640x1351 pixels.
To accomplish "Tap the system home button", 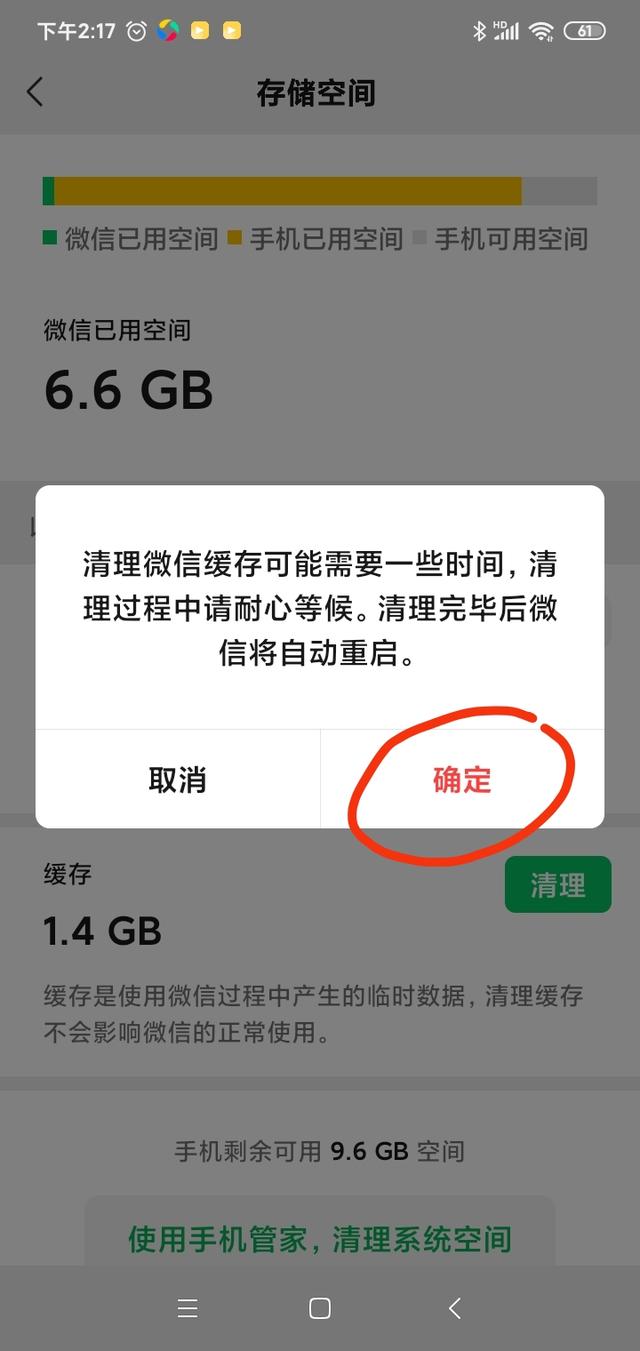I will tap(320, 1308).
